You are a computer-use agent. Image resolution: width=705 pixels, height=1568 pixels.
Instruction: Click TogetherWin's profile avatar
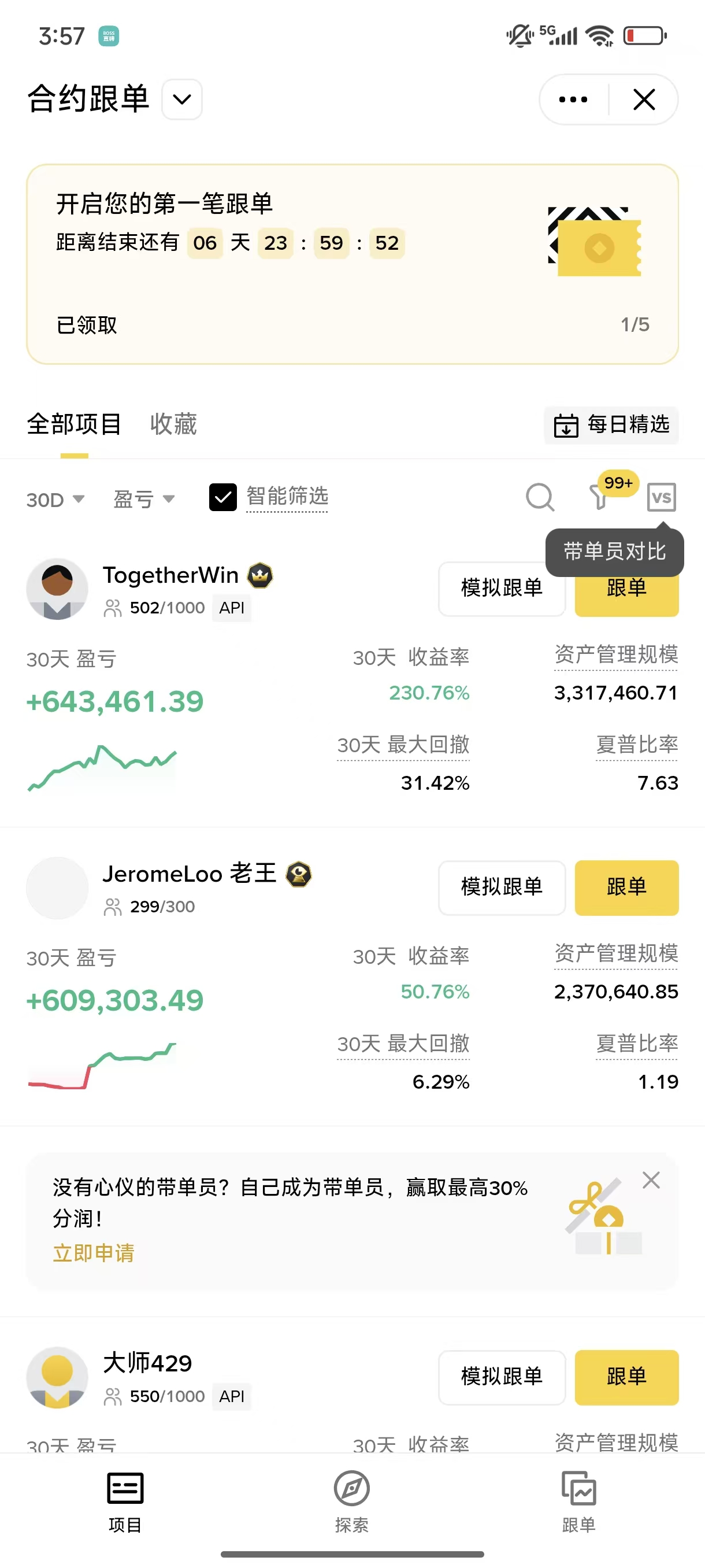pyautogui.click(x=57, y=589)
